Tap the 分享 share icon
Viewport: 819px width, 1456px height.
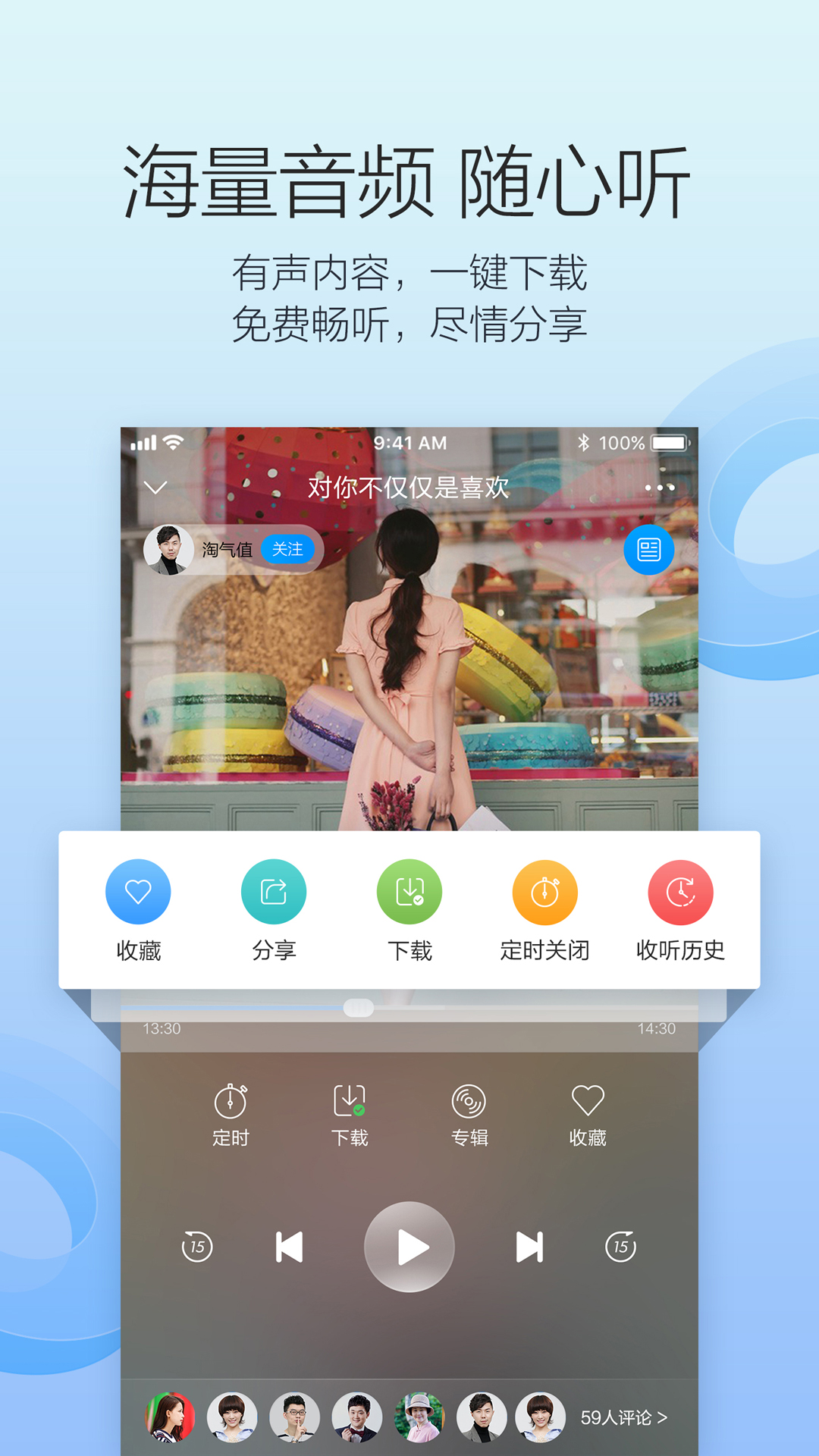[273, 892]
